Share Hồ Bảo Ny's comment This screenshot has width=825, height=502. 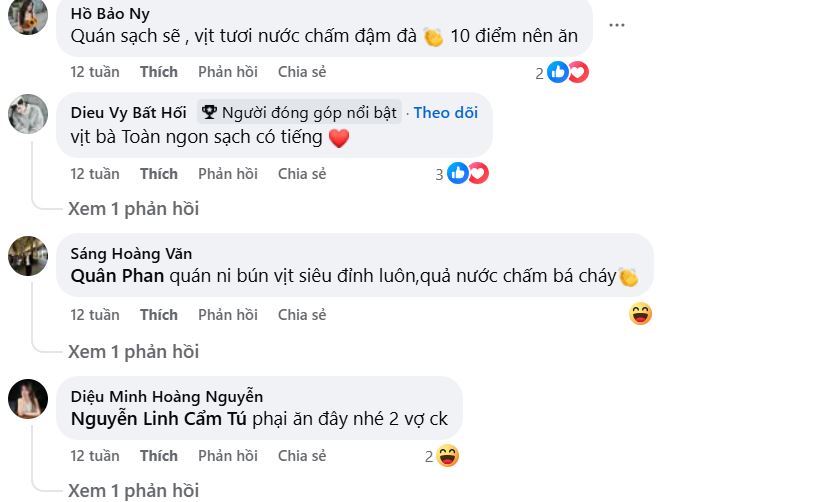[x=302, y=72]
